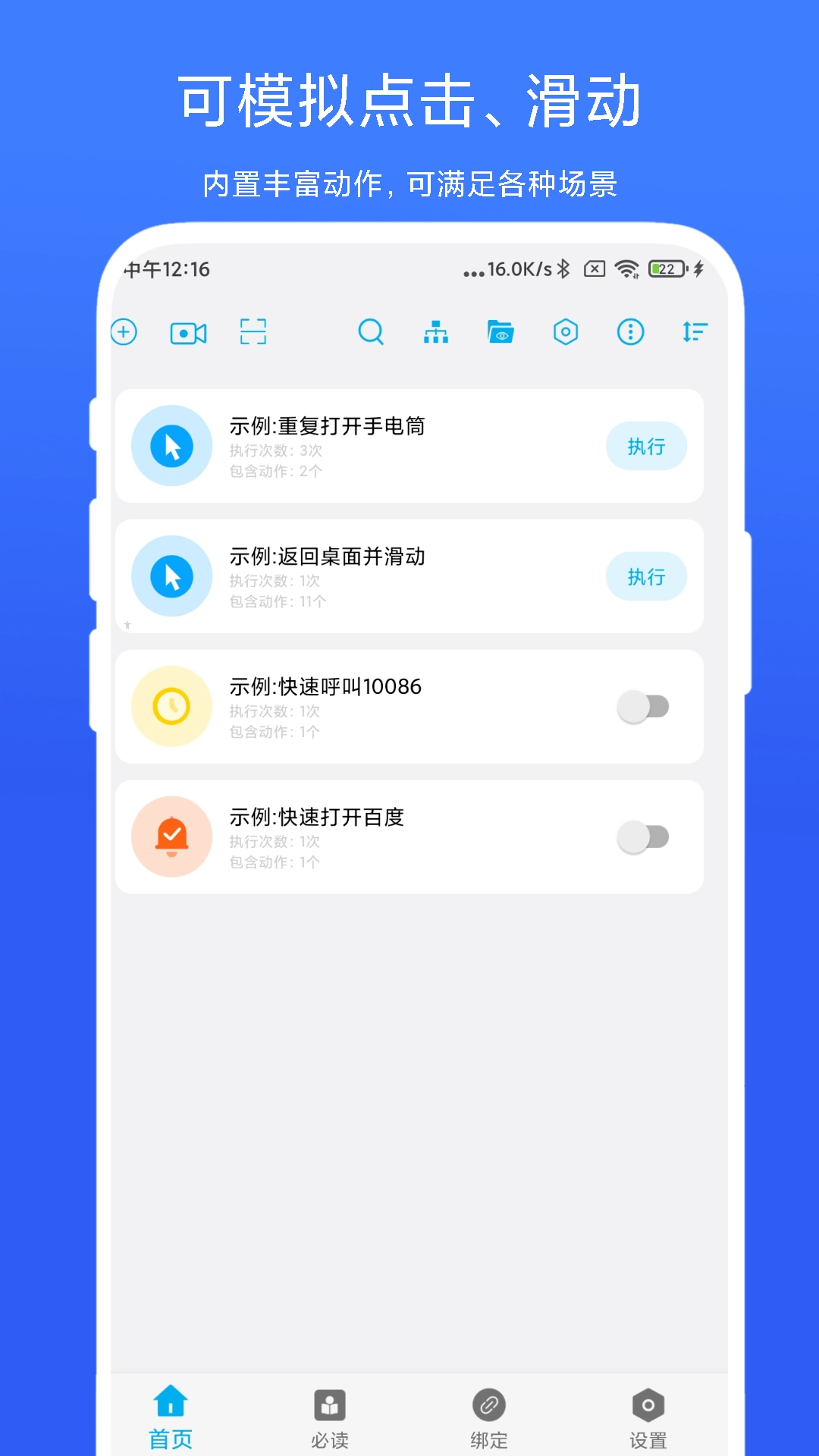Create a new script with the plus icon
Image resolution: width=819 pixels, height=1456 pixels.
124,332
